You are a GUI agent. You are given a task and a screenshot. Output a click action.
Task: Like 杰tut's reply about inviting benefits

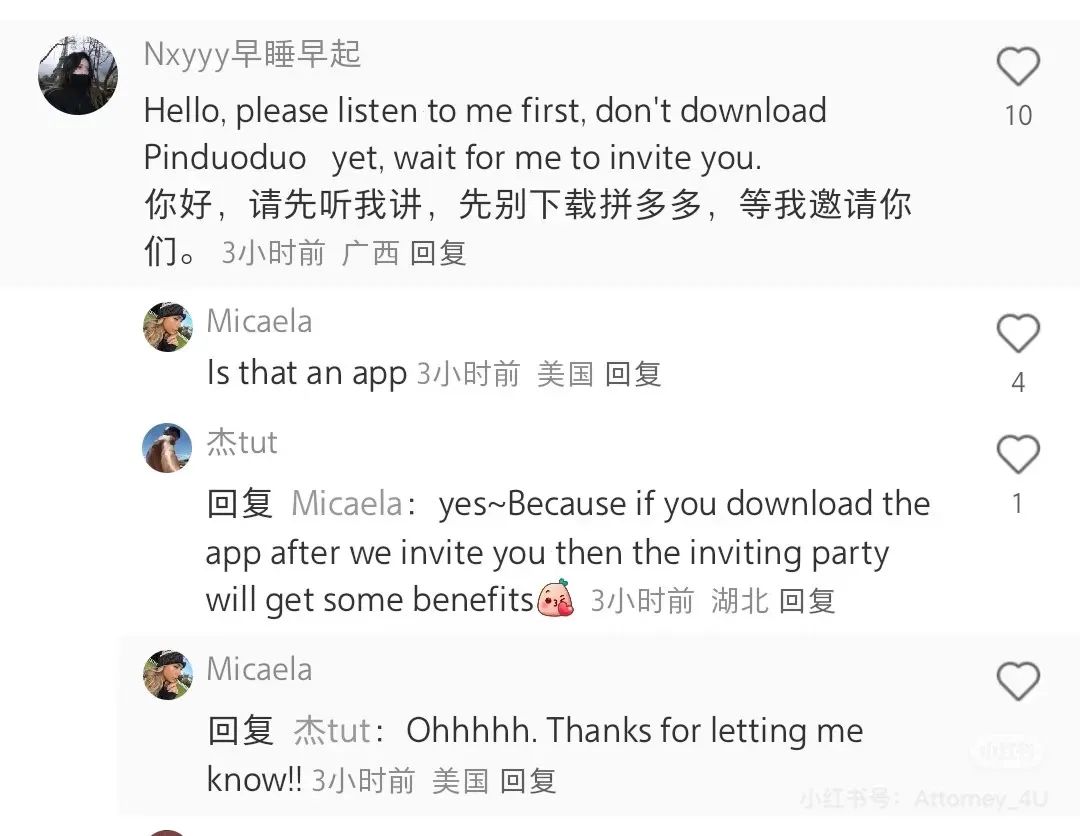point(1018,455)
